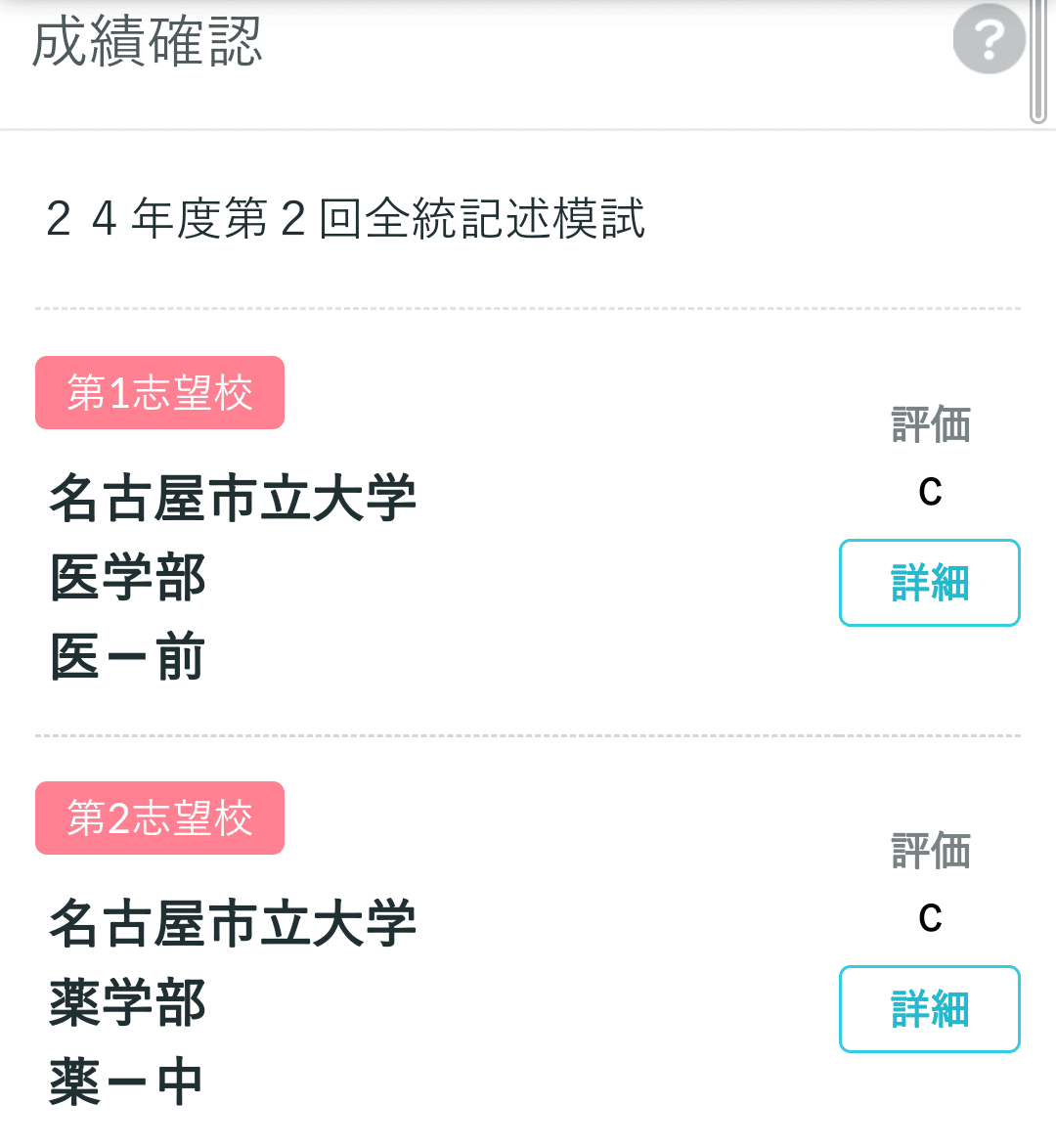Open the help question mark icon

pyautogui.click(x=989, y=39)
